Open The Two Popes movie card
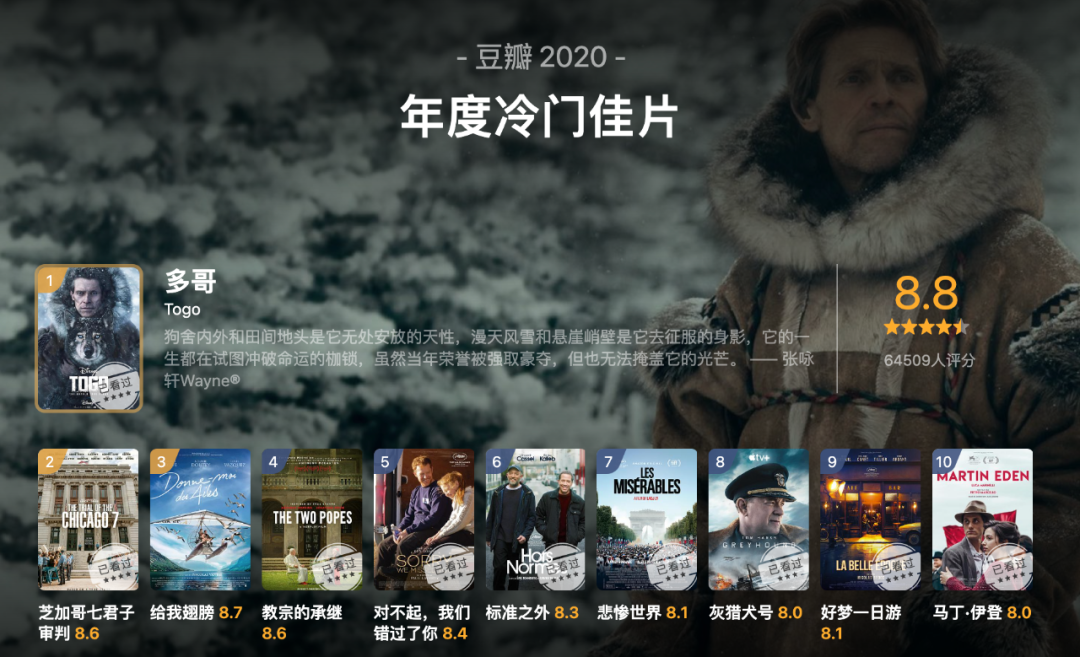 point(312,520)
